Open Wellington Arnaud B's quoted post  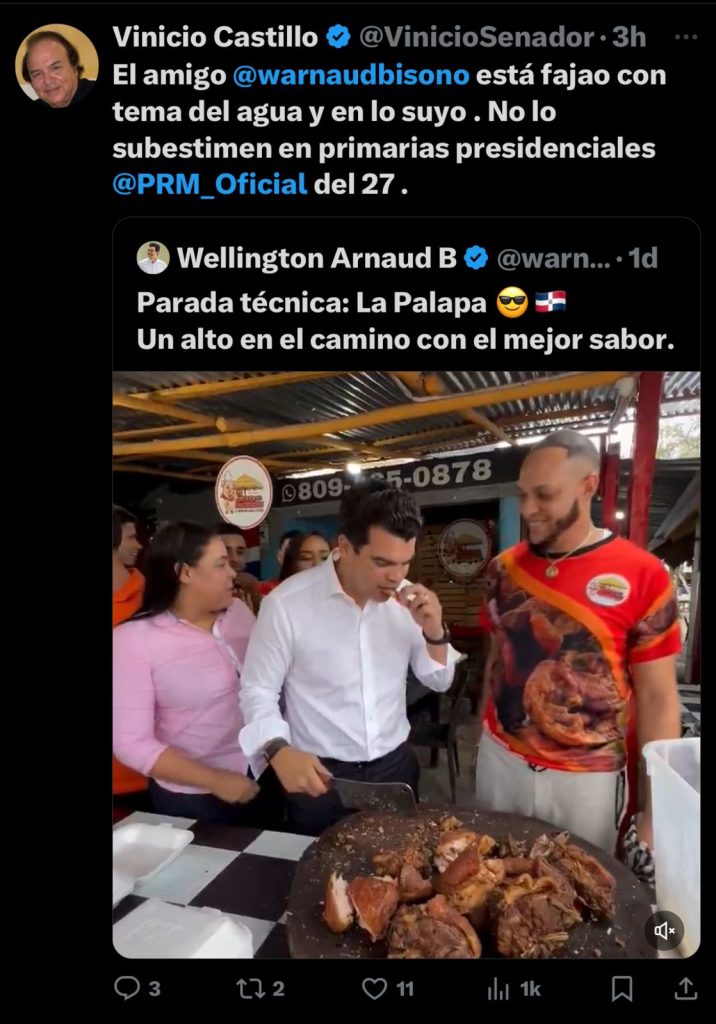(x=405, y=298)
